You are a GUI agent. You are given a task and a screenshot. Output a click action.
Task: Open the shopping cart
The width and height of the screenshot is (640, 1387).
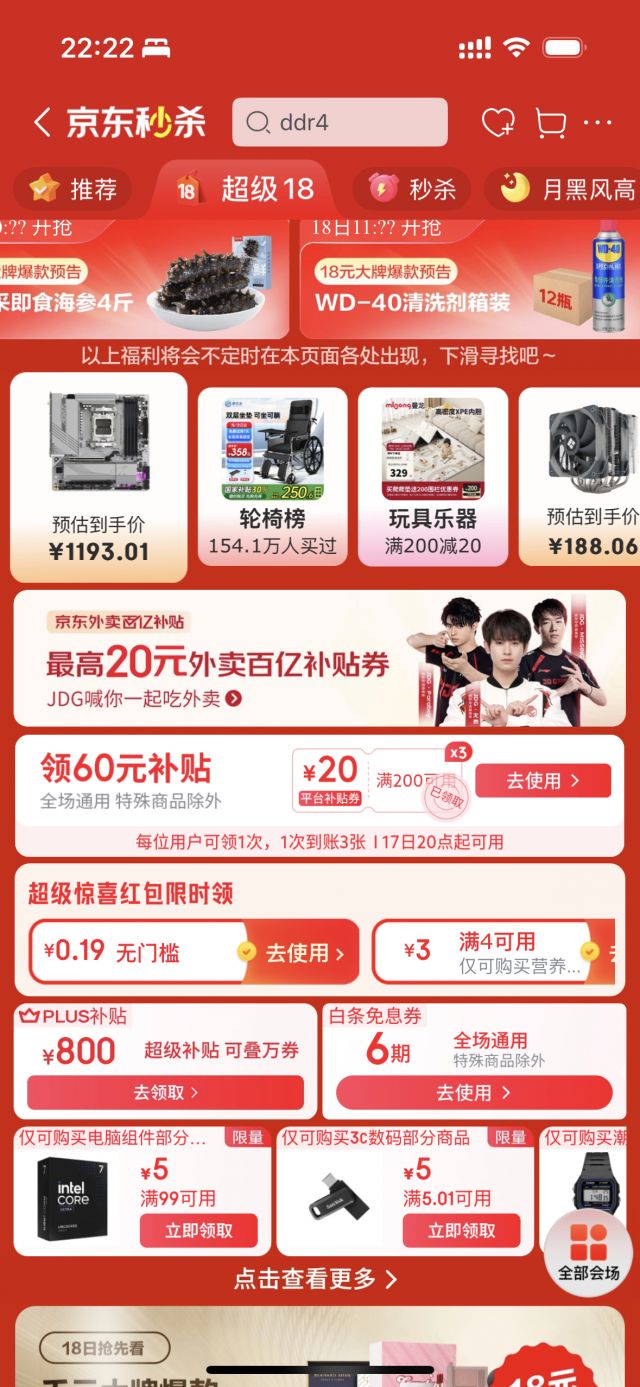click(550, 123)
